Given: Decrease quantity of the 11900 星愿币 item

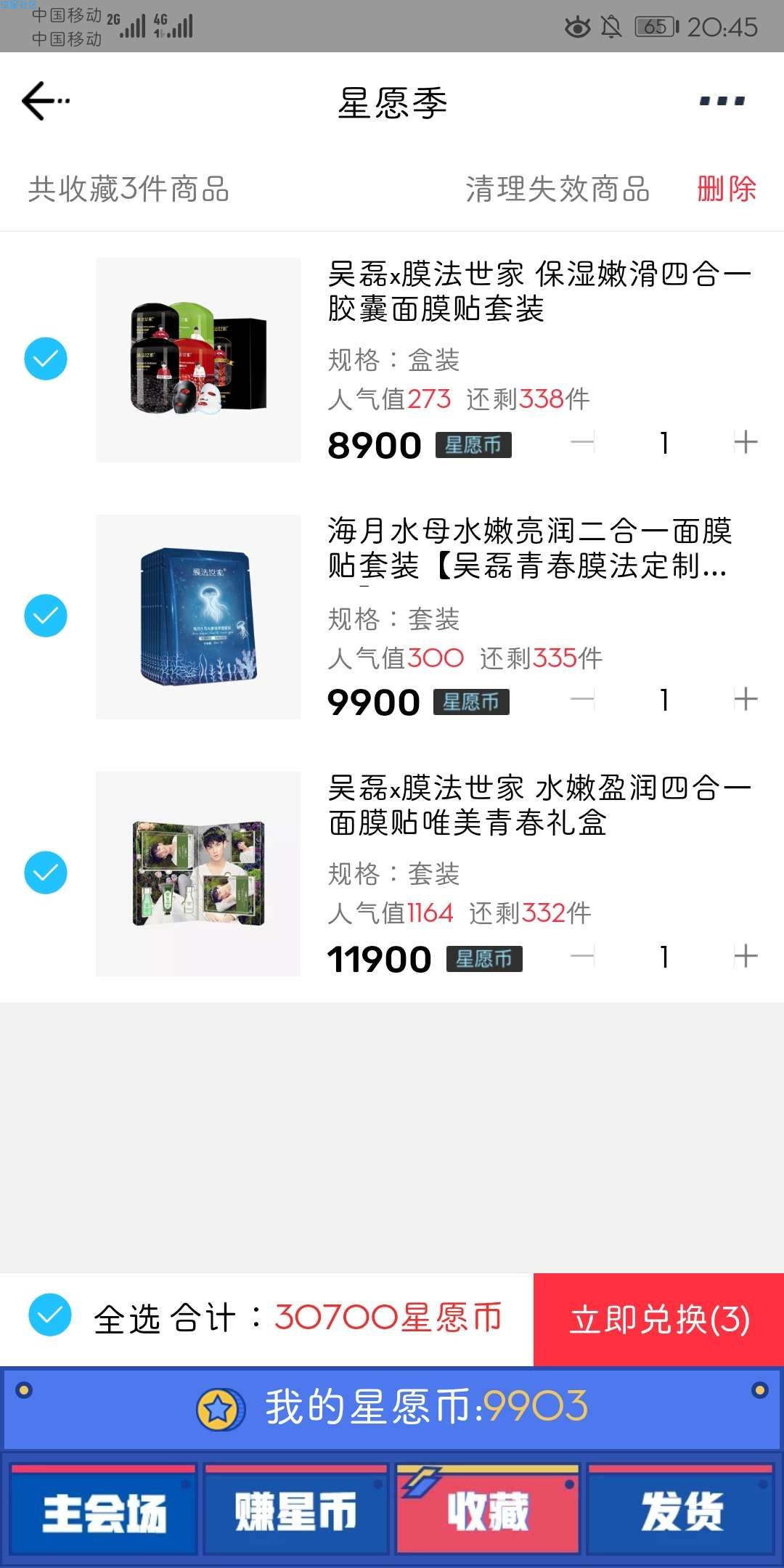Looking at the screenshot, I should click(582, 956).
